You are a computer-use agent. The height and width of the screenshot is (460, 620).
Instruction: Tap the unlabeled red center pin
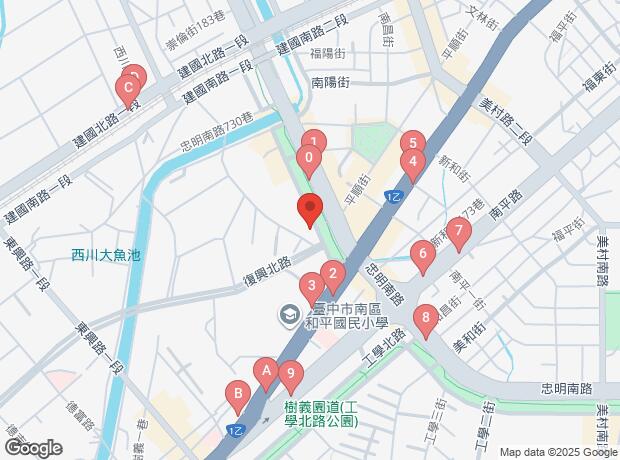coord(310,210)
